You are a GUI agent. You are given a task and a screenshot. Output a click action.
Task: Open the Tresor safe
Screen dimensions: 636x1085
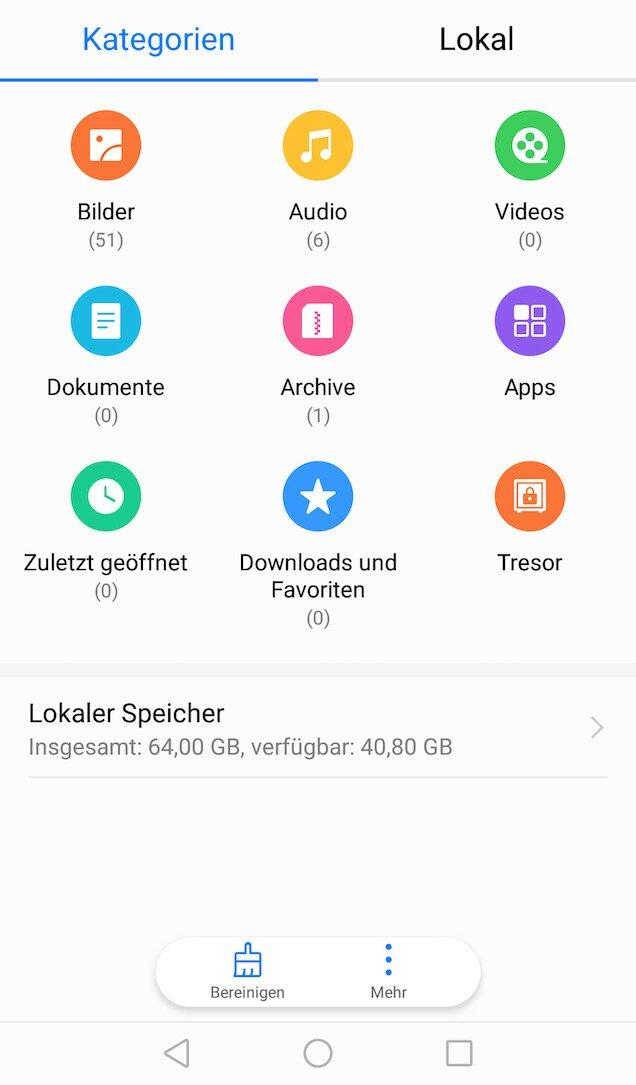pyautogui.click(x=530, y=497)
